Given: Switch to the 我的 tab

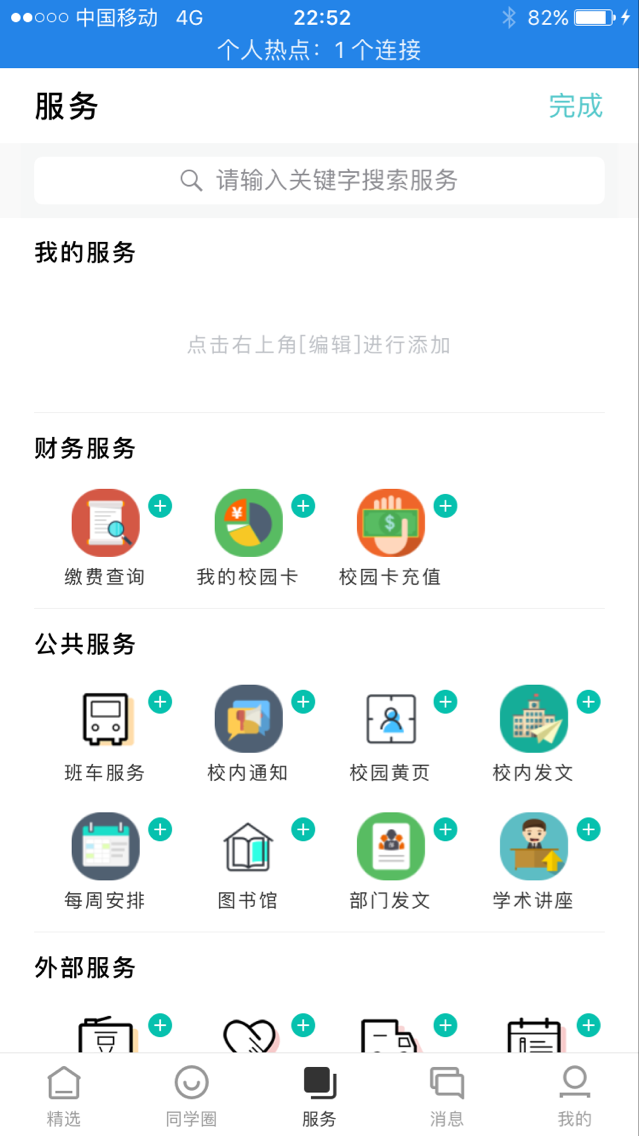Looking at the screenshot, I should (x=574, y=1096).
